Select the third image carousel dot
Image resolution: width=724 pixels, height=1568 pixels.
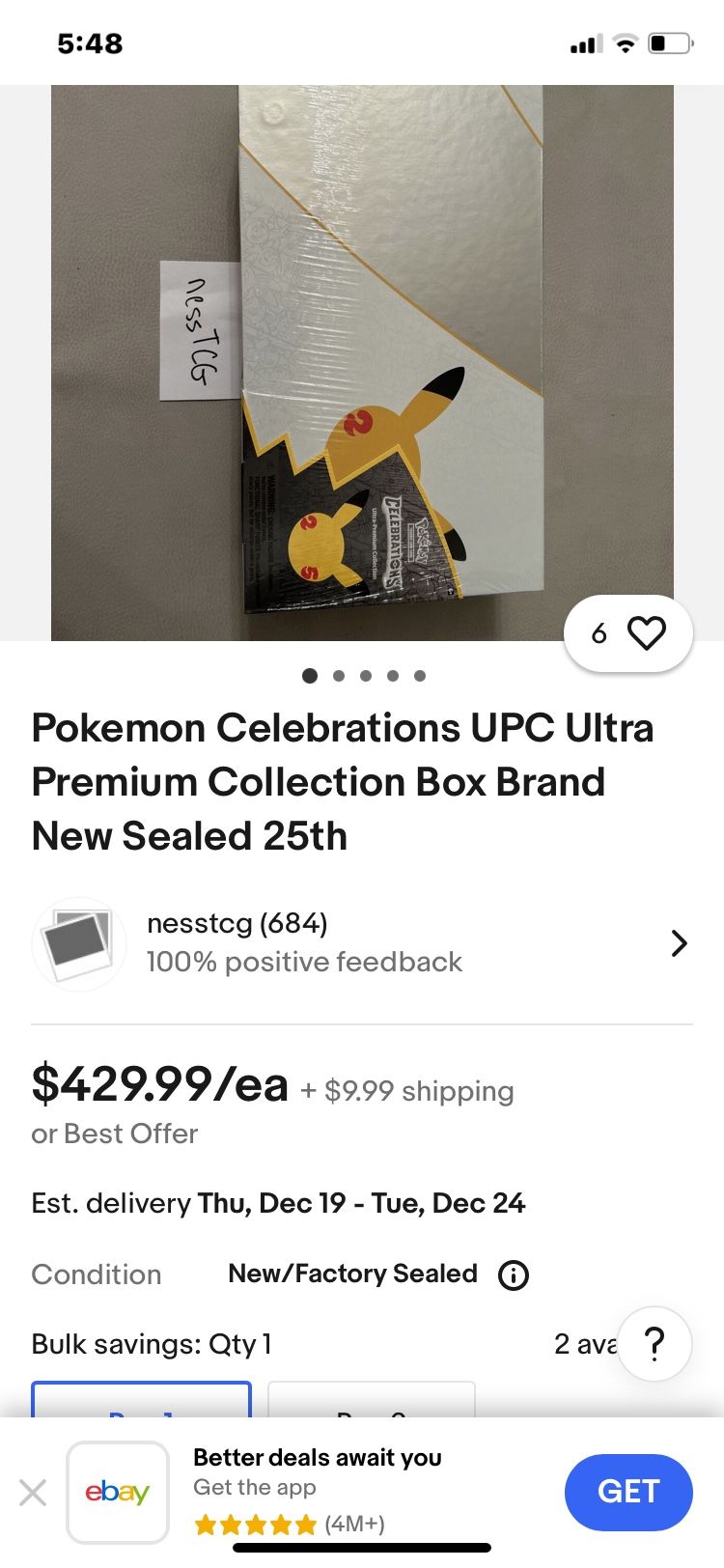pos(365,676)
